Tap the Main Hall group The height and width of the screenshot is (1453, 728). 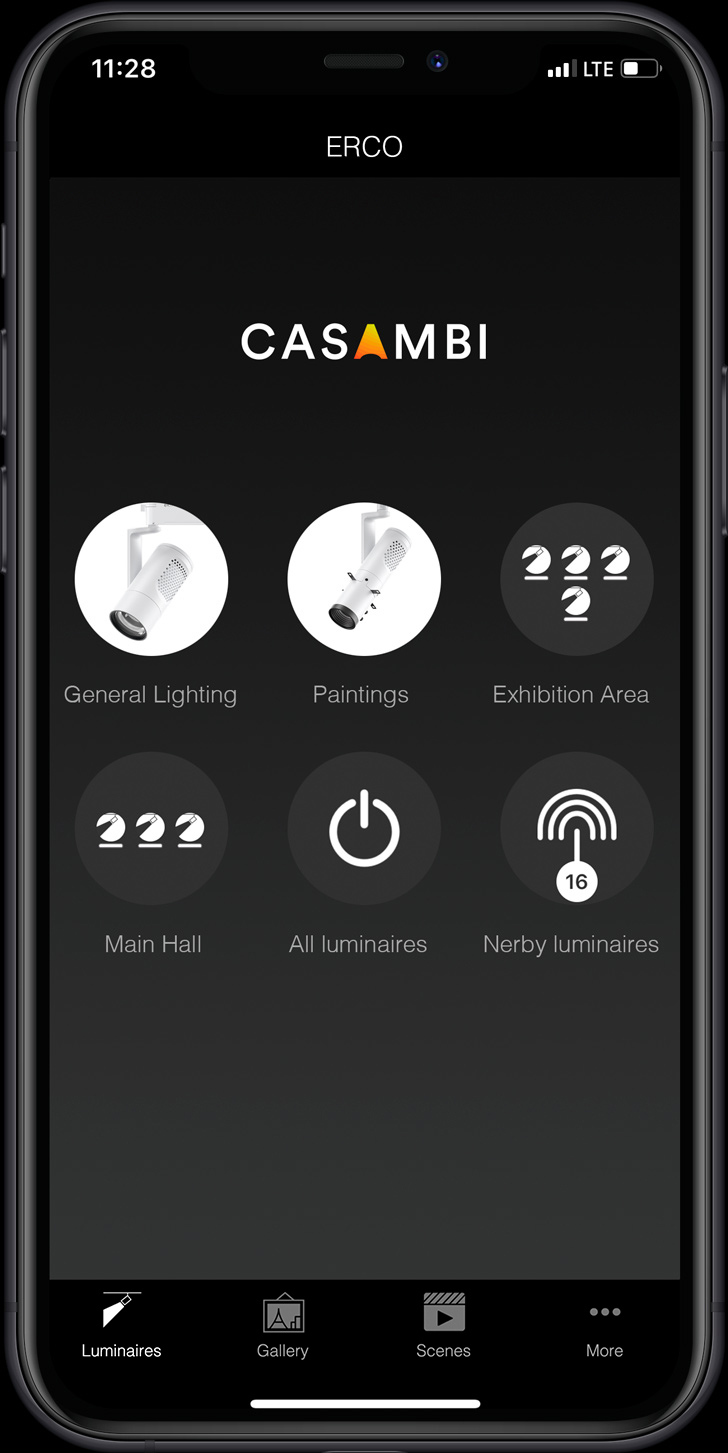(151, 829)
